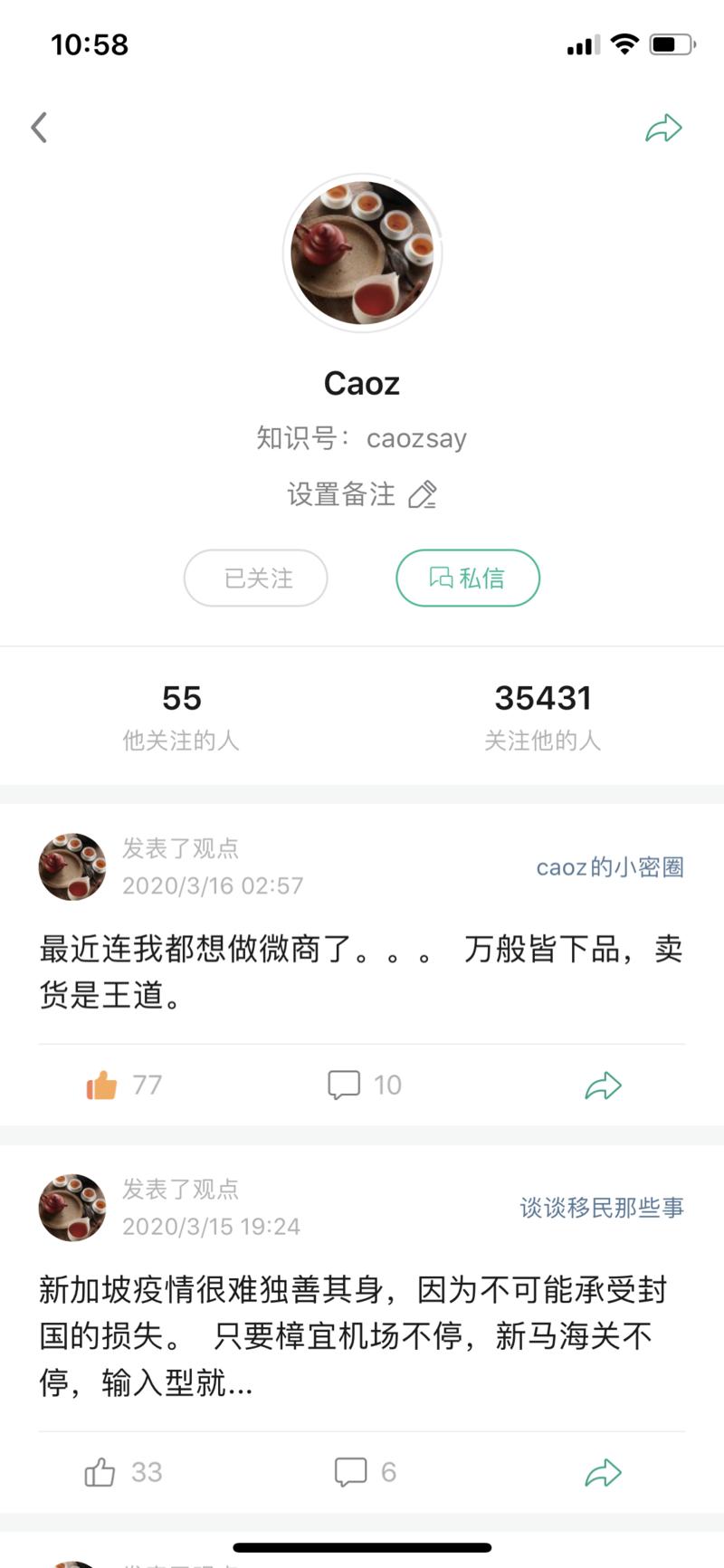
Task: Like the 微商 post with thumbs-up icon
Action: click(x=102, y=1084)
